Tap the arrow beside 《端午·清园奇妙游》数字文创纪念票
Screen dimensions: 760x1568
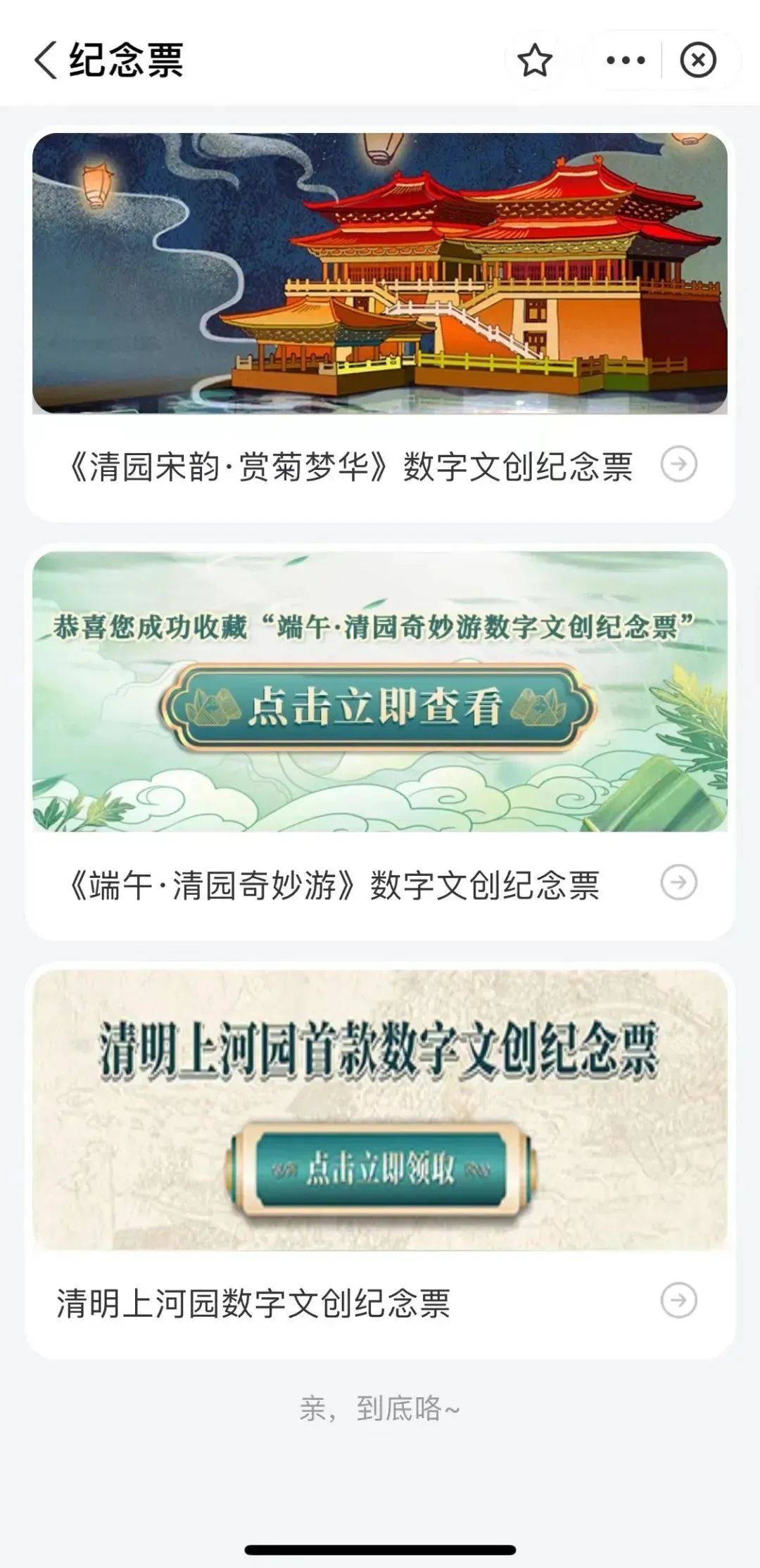tap(679, 882)
